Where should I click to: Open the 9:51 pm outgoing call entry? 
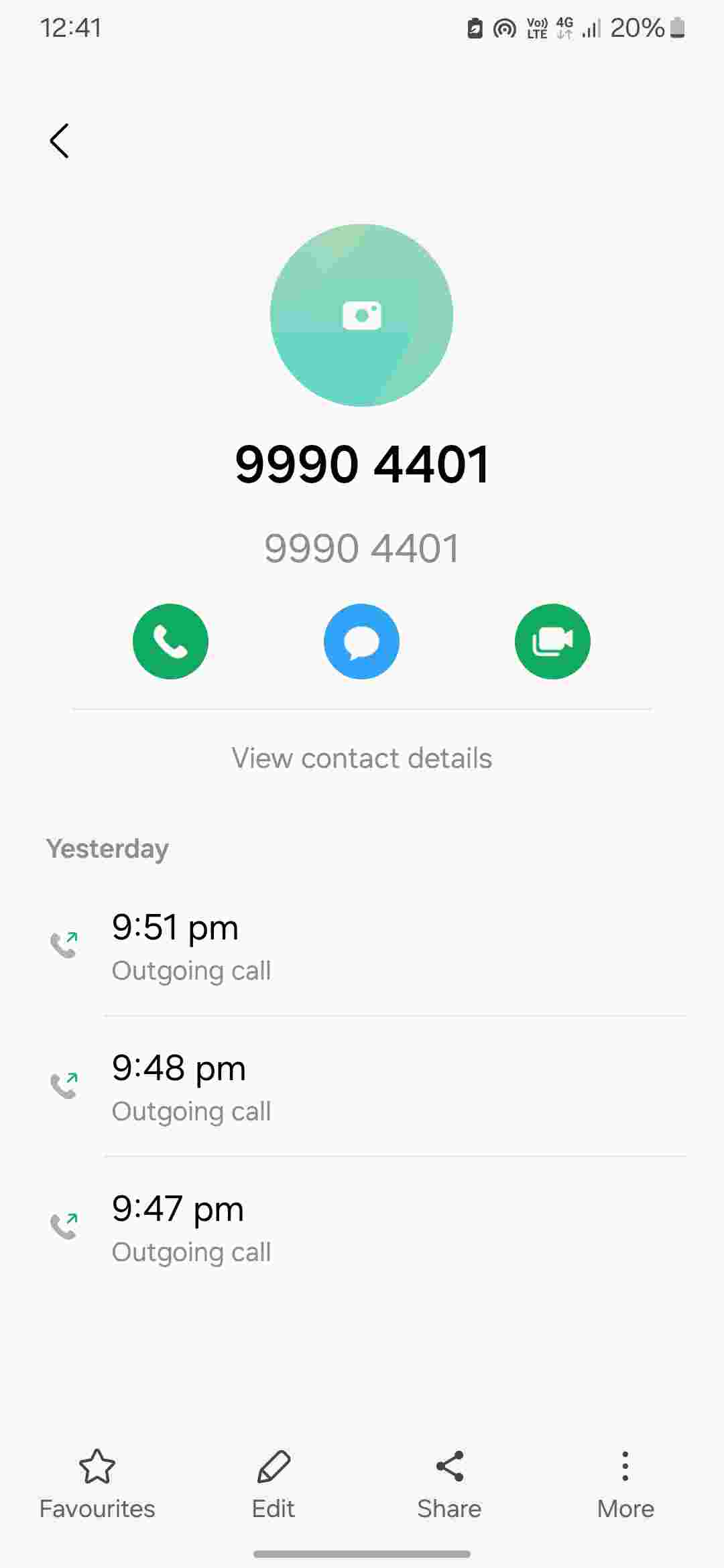362,946
